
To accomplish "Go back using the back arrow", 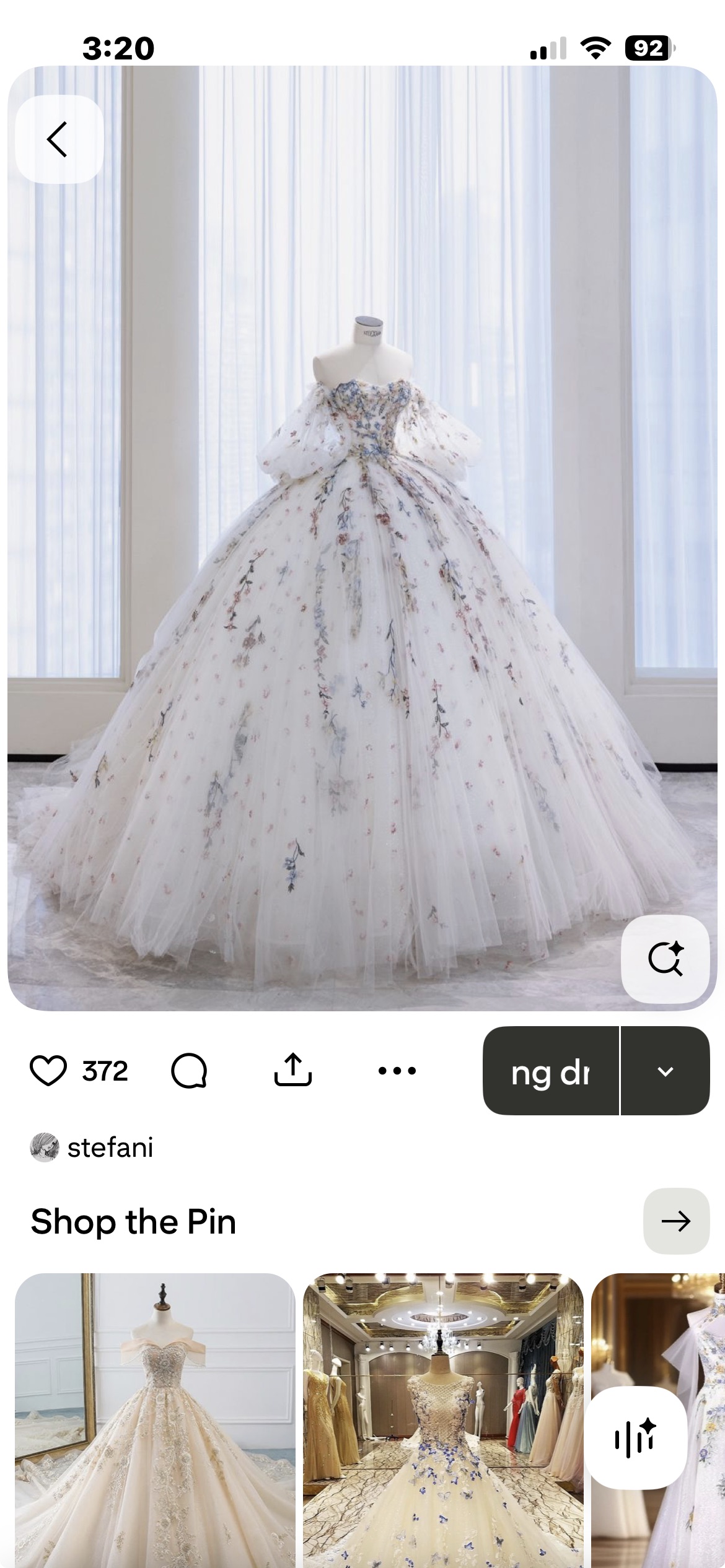I will [x=58, y=139].
